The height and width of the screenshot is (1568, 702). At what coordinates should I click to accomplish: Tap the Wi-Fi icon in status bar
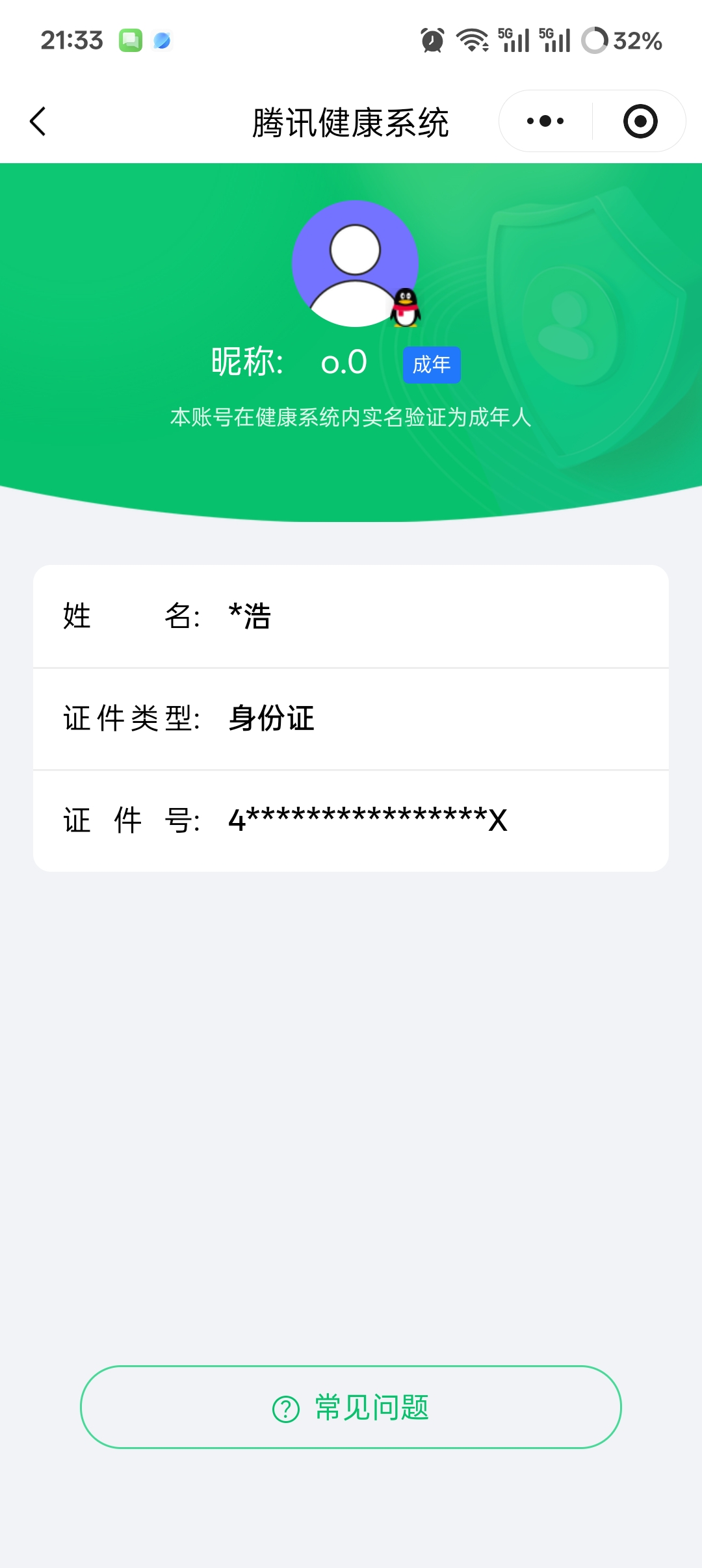click(473, 40)
